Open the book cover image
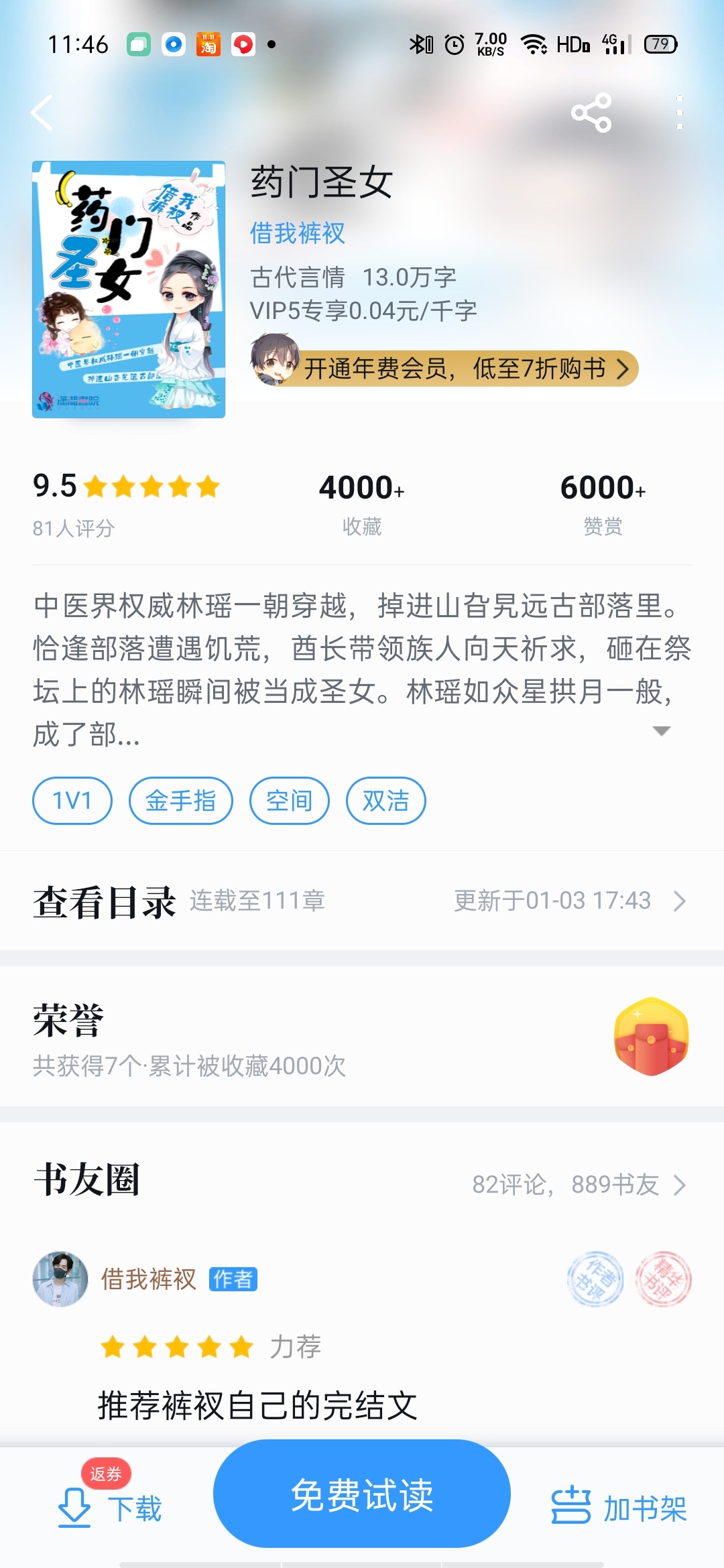This screenshot has height=1568, width=724. pyautogui.click(x=129, y=289)
